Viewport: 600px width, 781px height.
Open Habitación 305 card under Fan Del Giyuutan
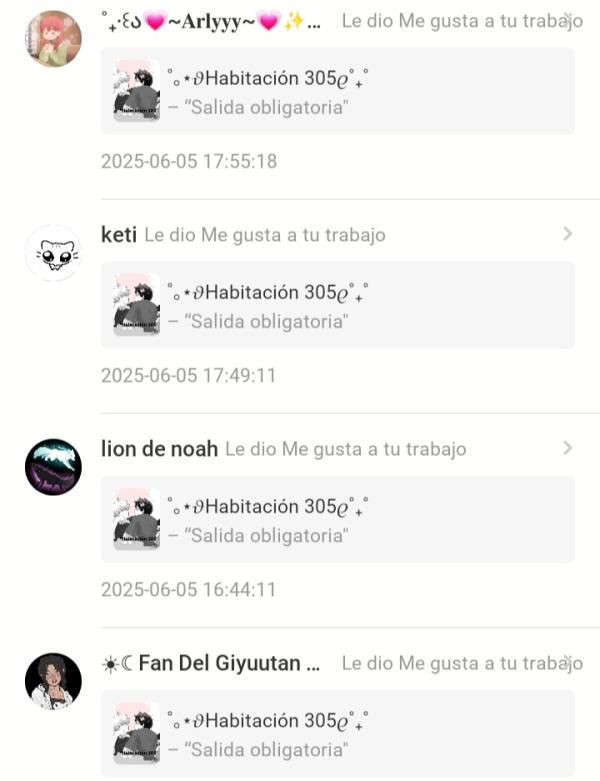pos(338,733)
